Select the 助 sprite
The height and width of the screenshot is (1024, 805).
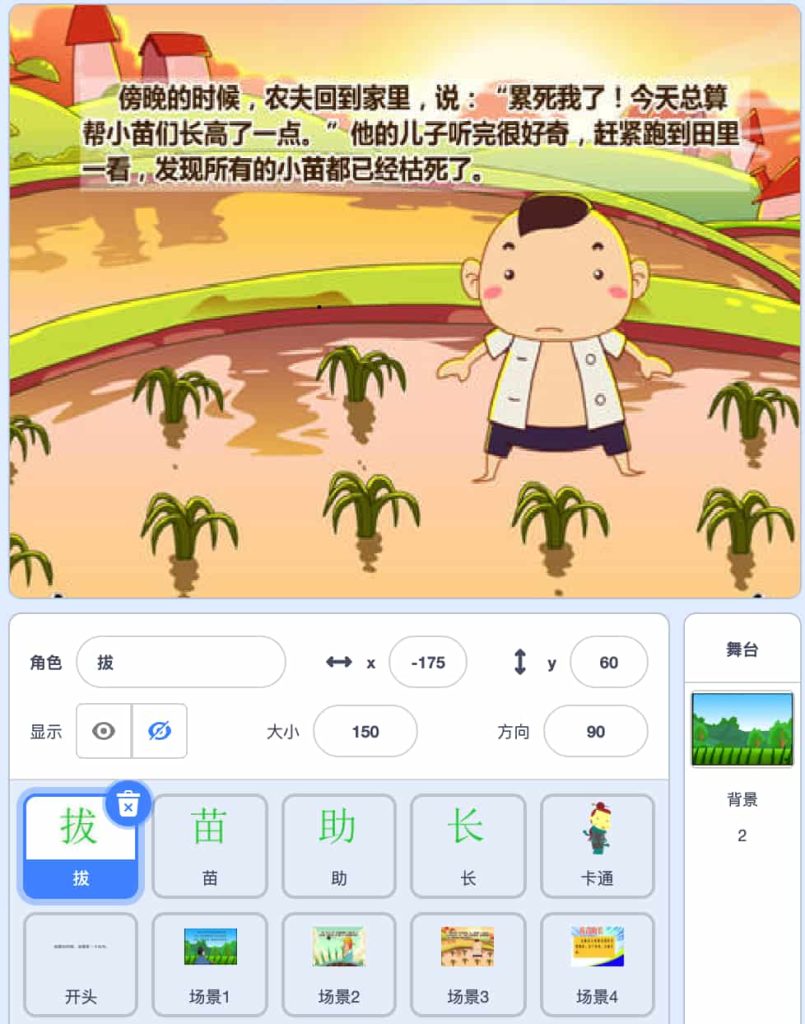(x=339, y=845)
